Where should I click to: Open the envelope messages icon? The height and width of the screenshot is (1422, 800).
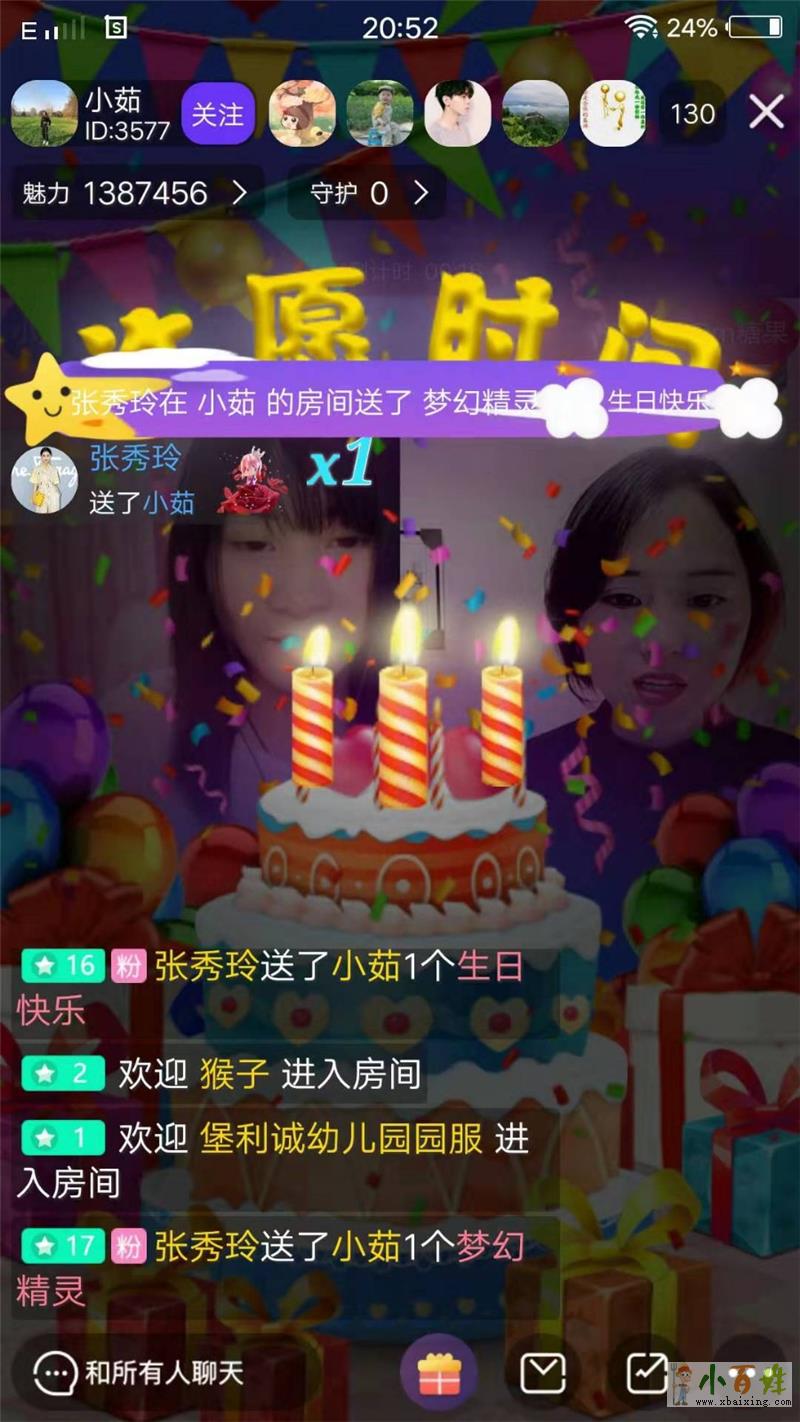pyautogui.click(x=543, y=1373)
